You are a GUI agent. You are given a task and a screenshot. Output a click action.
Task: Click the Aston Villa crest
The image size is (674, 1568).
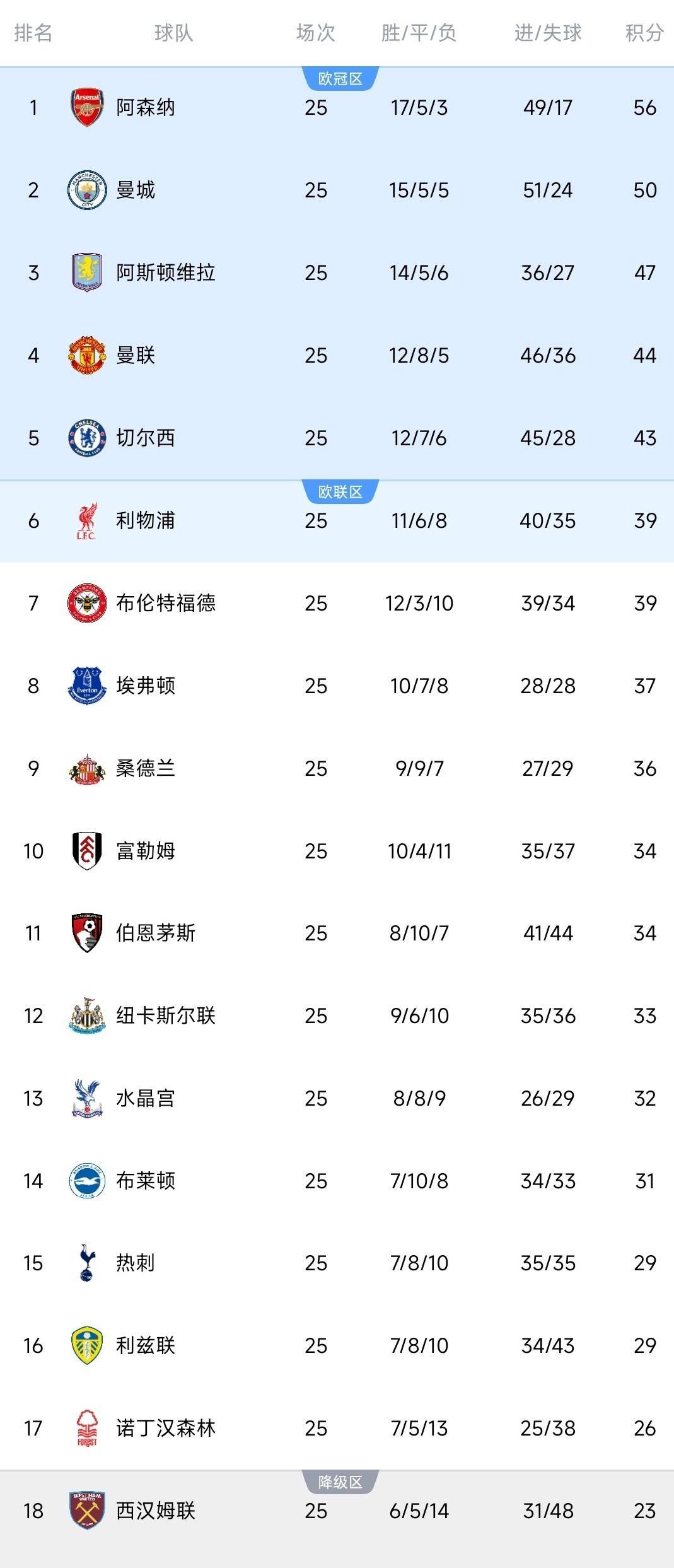point(86,272)
